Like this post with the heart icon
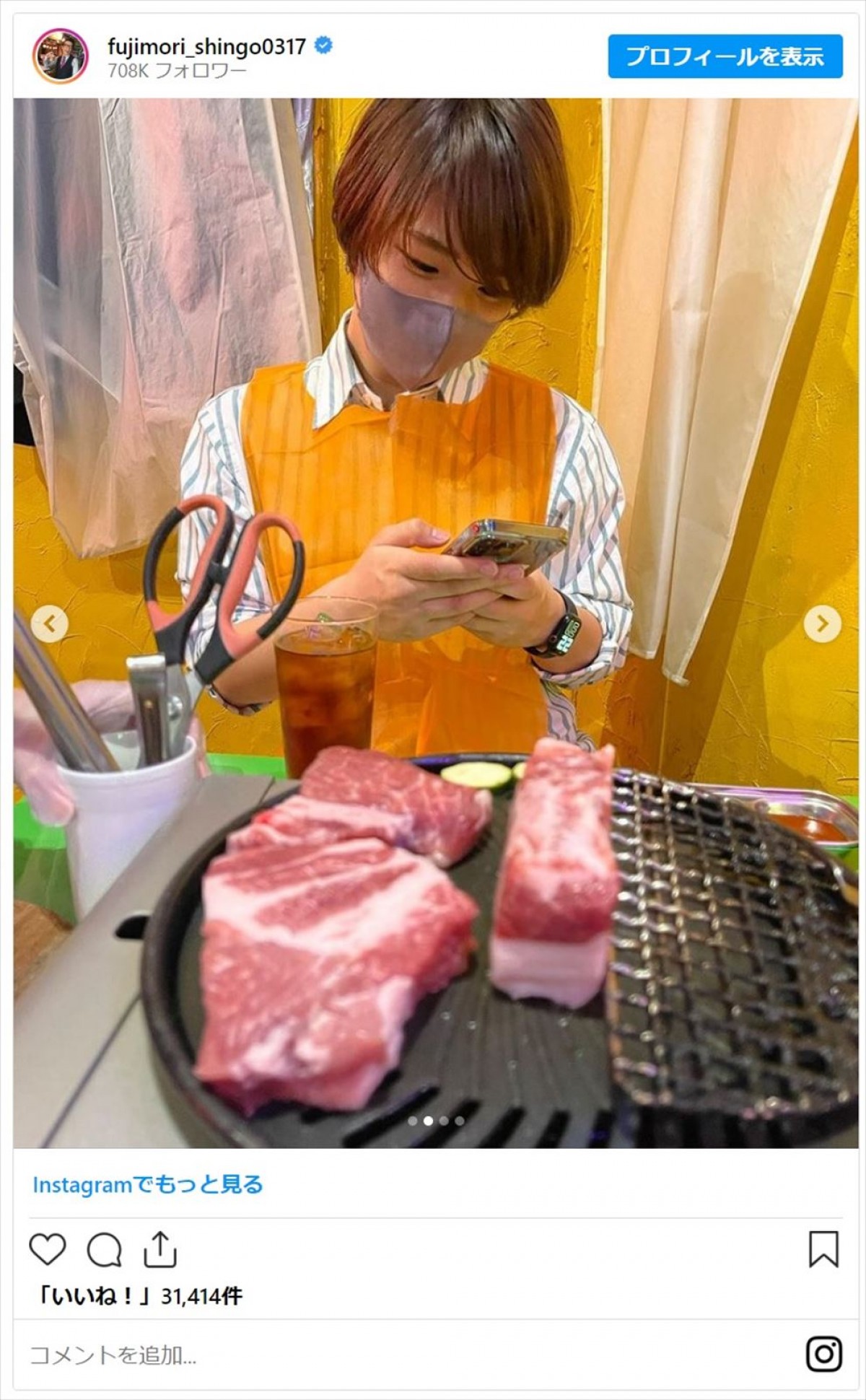This screenshot has width=866, height=1400. pyautogui.click(x=48, y=1249)
